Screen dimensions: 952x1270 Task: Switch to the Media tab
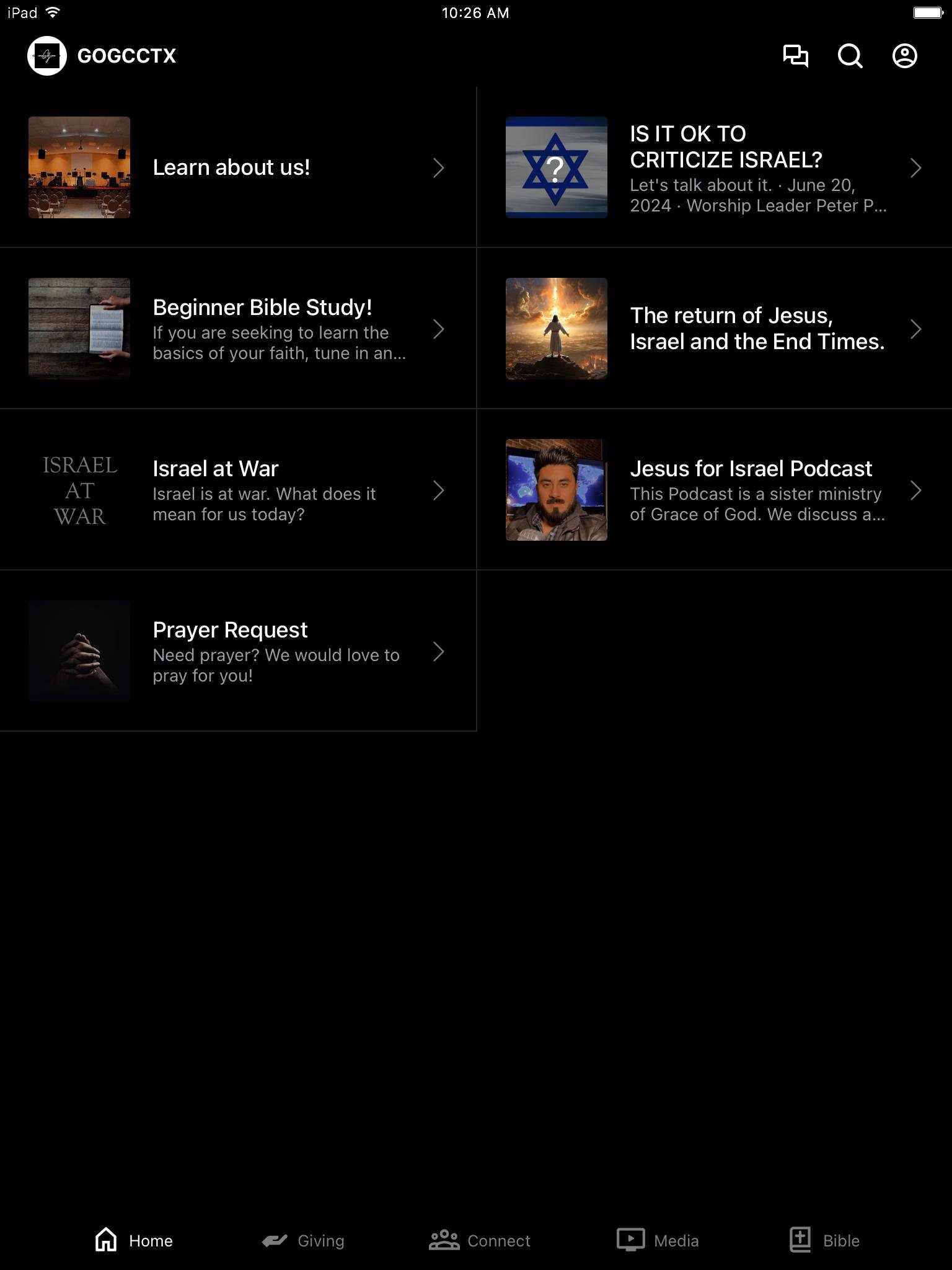click(x=658, y=1240)
